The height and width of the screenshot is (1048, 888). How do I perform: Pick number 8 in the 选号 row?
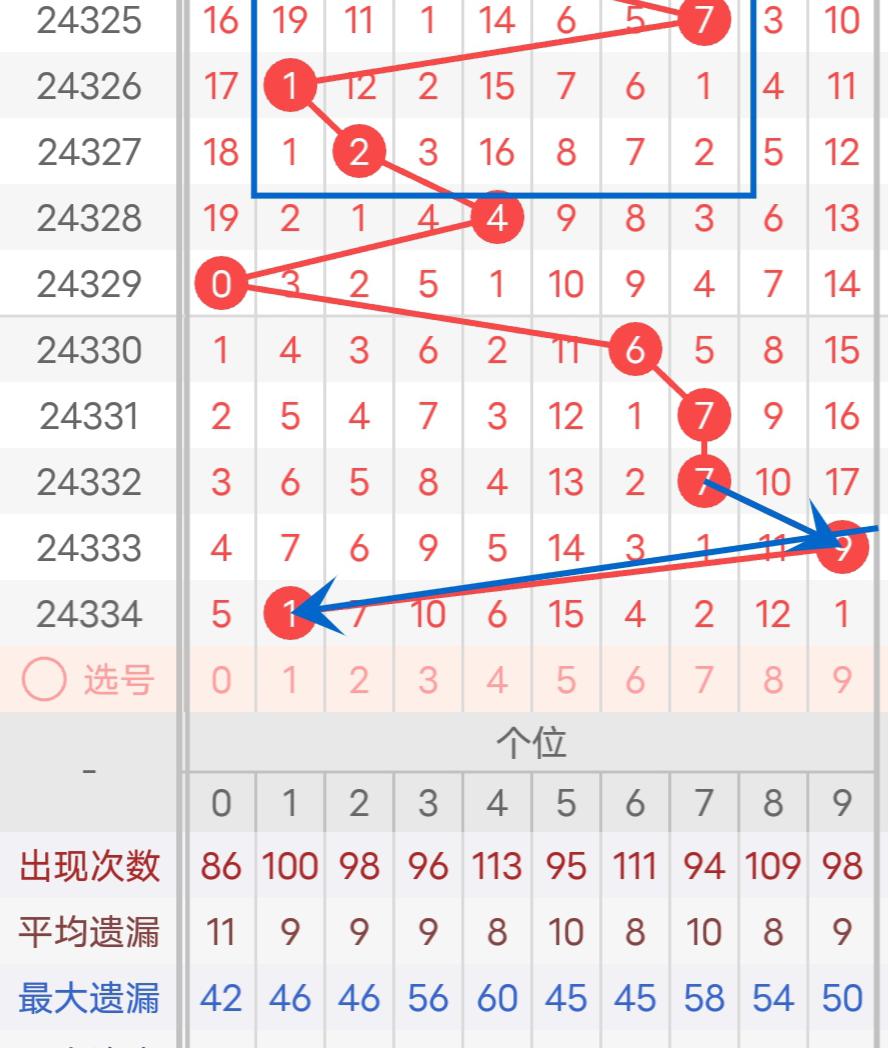click(x=773, y=680)
